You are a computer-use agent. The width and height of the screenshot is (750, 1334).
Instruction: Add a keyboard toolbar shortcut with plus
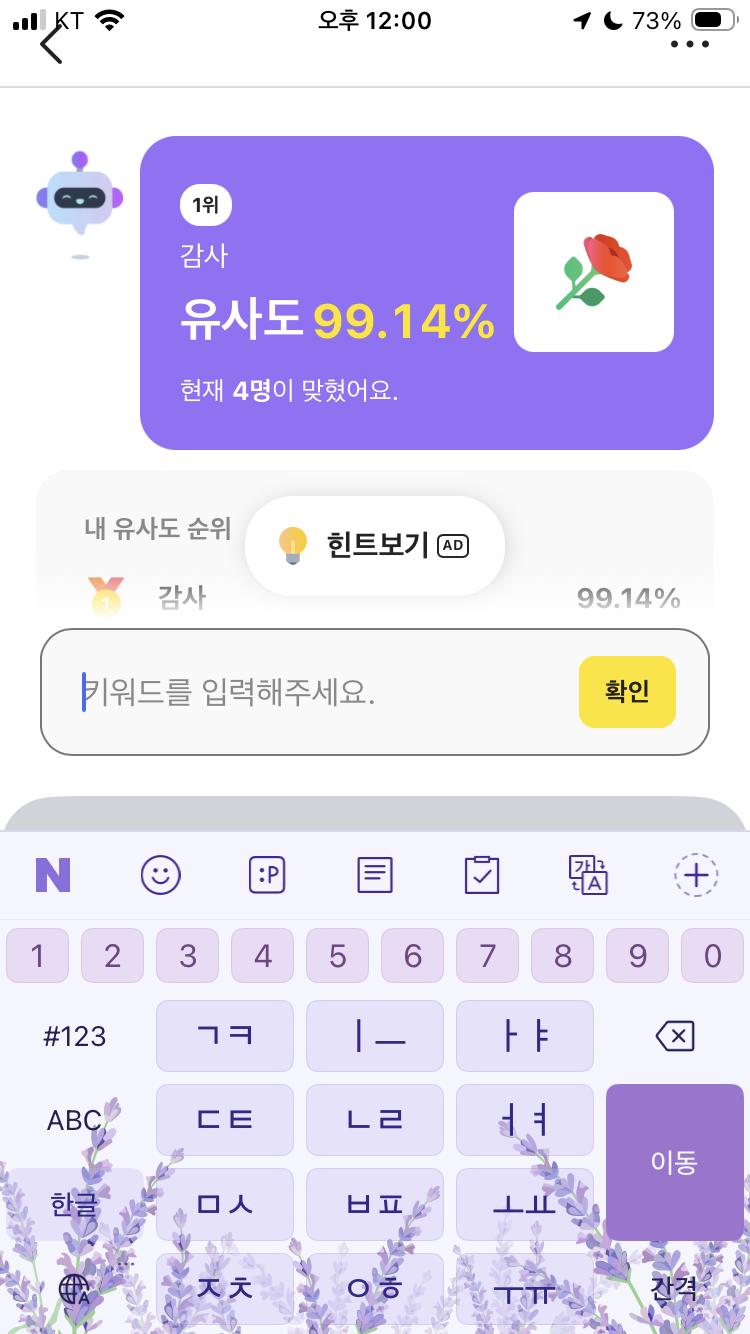696,875
